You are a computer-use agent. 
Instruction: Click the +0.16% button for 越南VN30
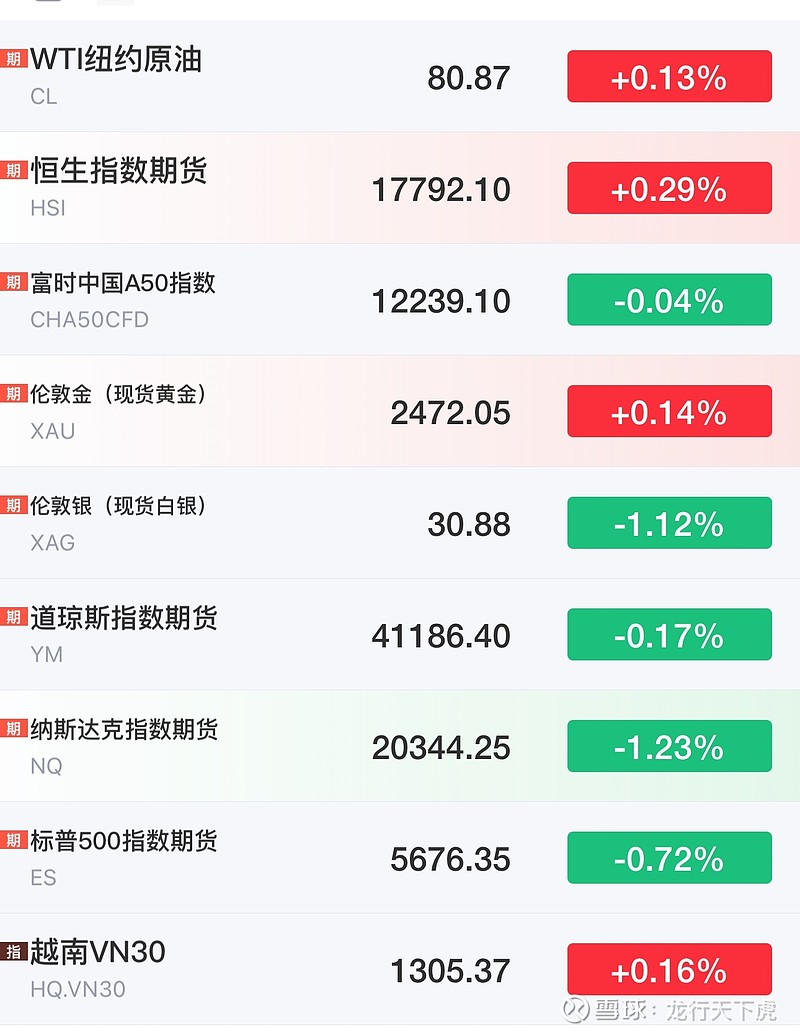pos(669,968)
